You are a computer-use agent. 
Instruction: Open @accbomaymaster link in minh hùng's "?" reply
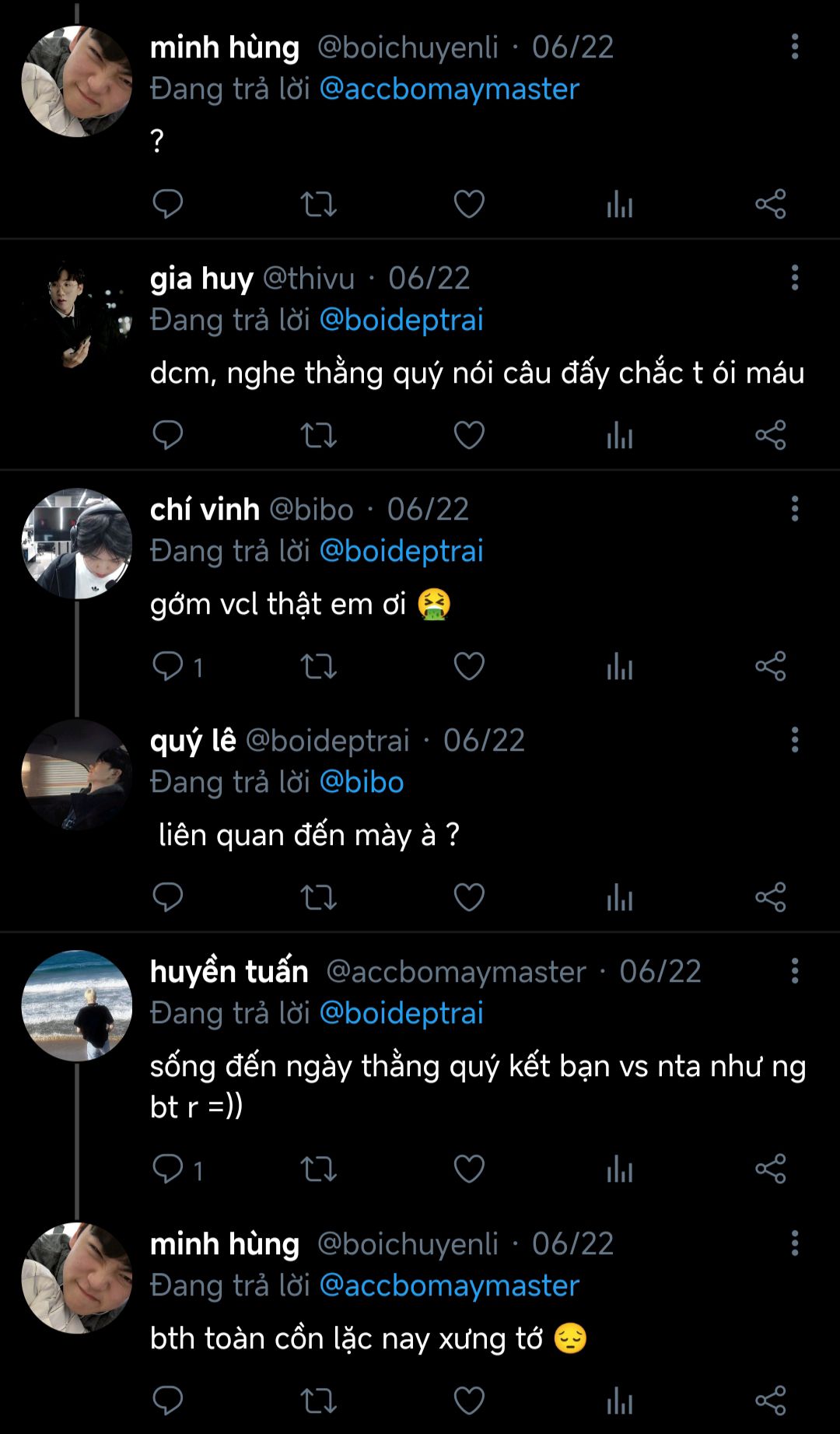(x=449, y=89)
